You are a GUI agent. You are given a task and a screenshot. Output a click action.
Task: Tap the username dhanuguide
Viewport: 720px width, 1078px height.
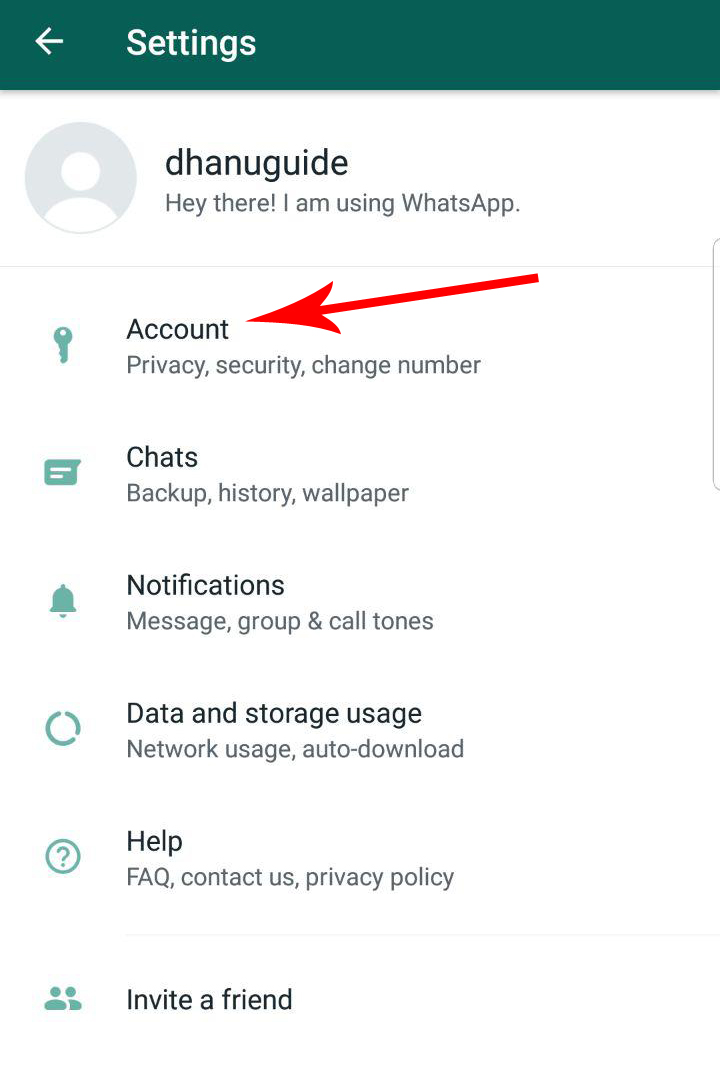[x=257, y=162]
